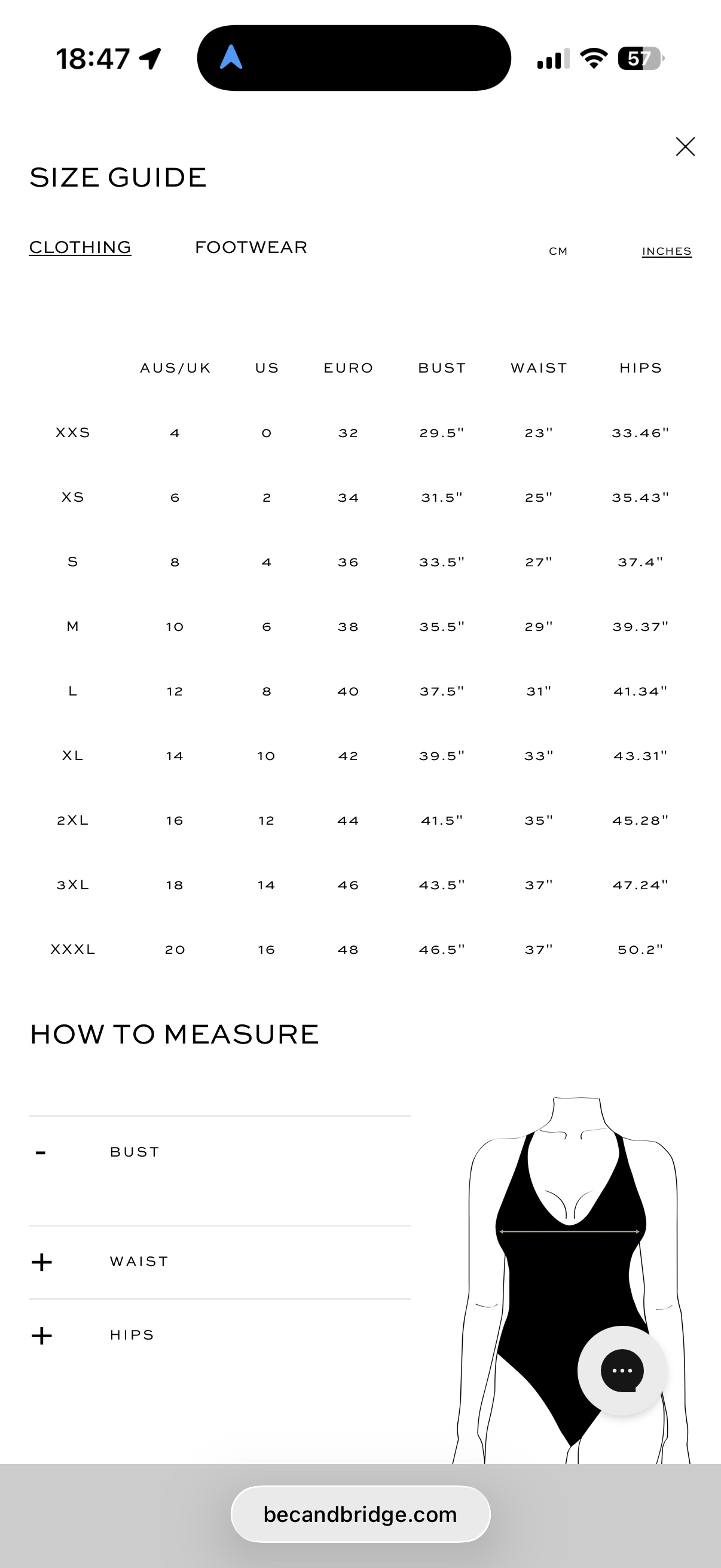Open the live chat bubble
Screen dimensions: 721x1568
coord(622,1370)
